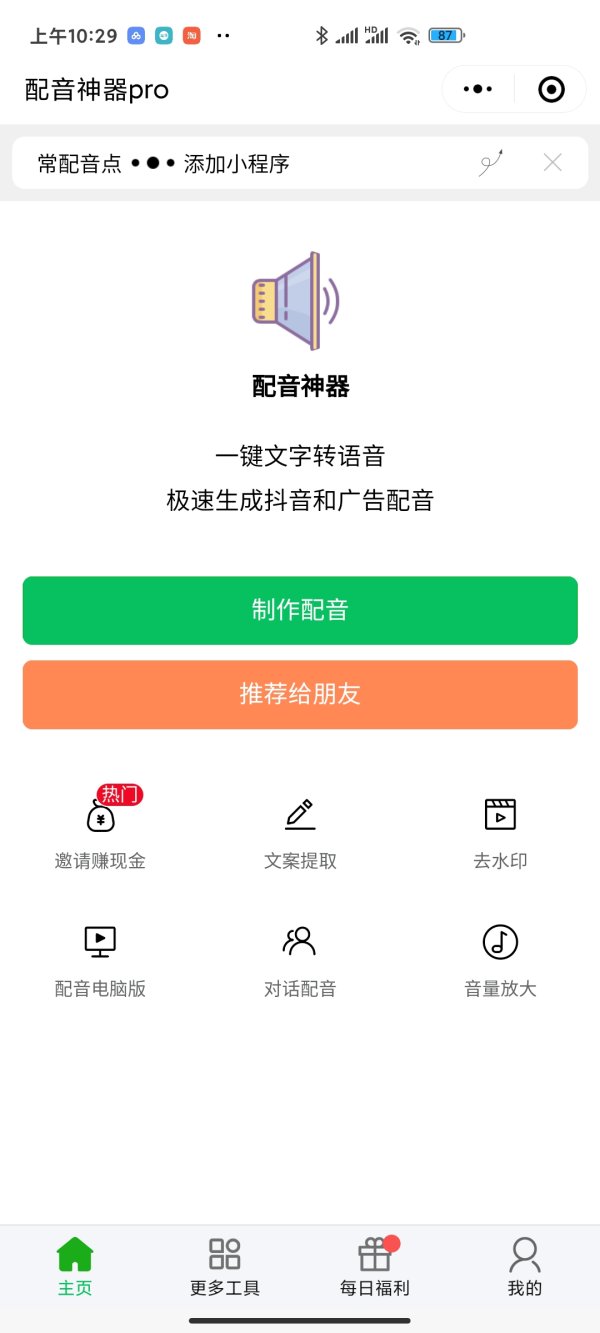Open the mini program overflow menu

pos(478,90)
